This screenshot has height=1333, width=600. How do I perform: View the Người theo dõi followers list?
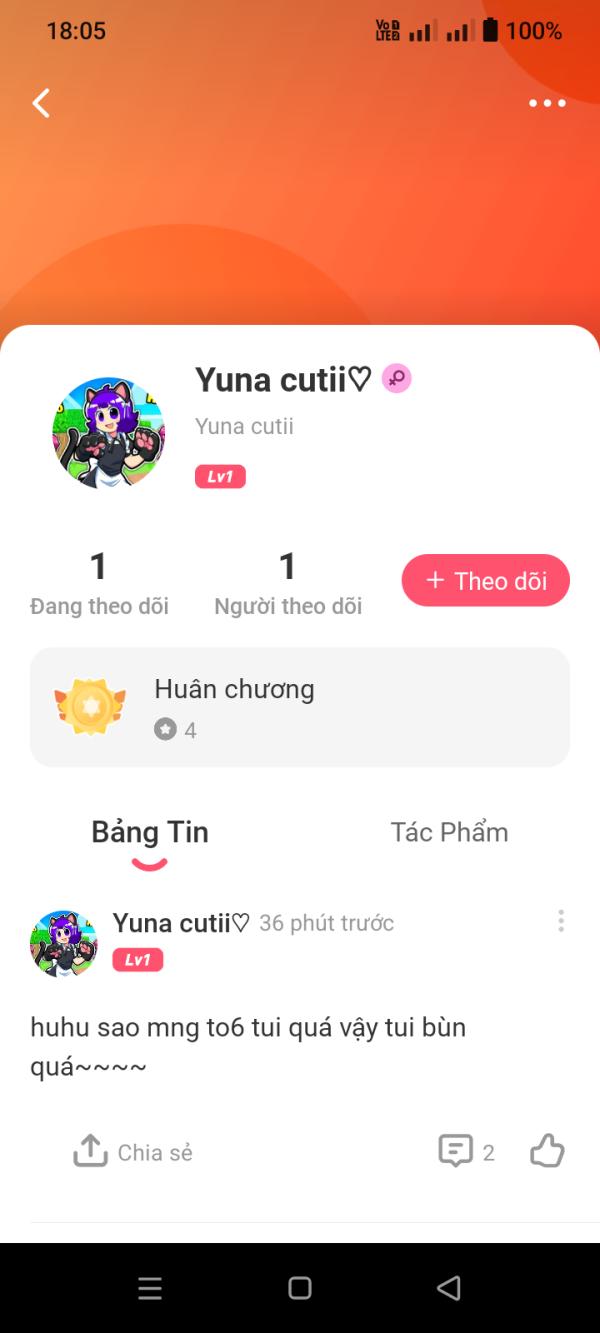click(288, 584)
